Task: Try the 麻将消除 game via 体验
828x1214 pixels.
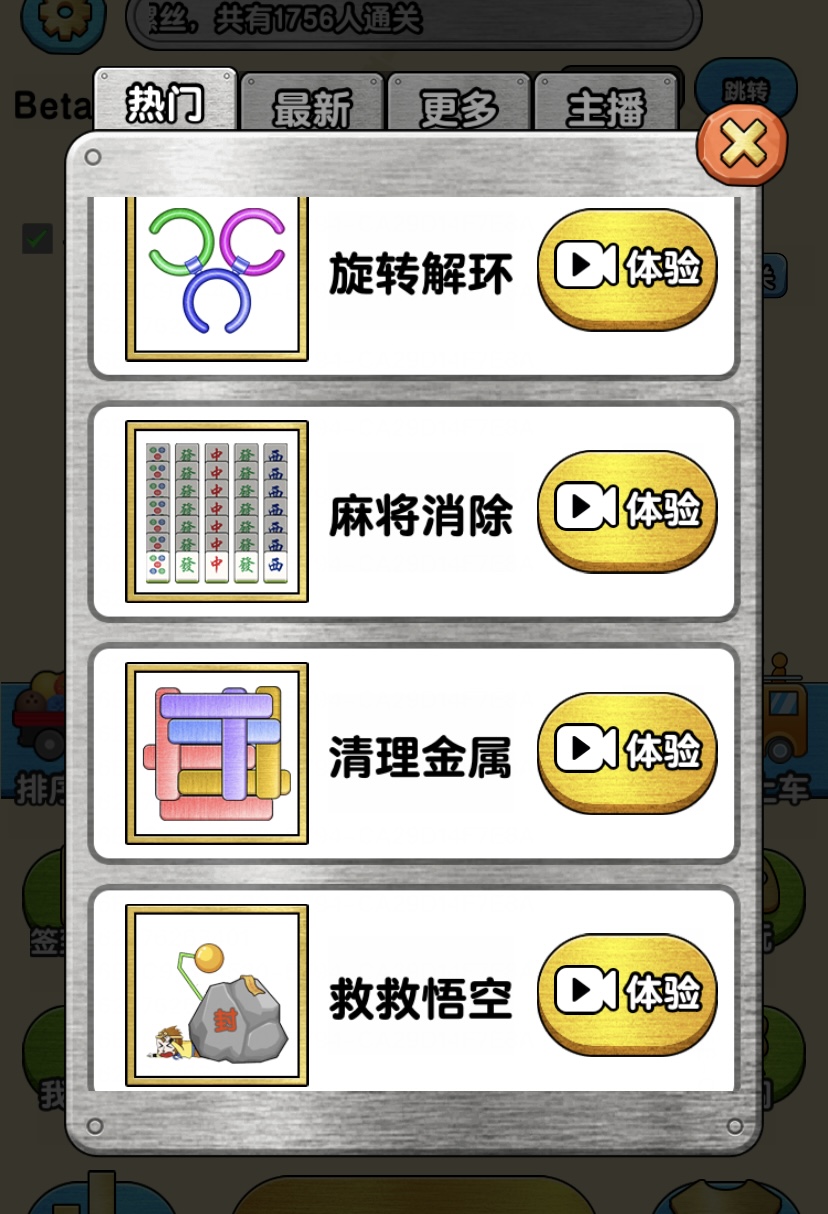Action: click(x=627, y=509)
